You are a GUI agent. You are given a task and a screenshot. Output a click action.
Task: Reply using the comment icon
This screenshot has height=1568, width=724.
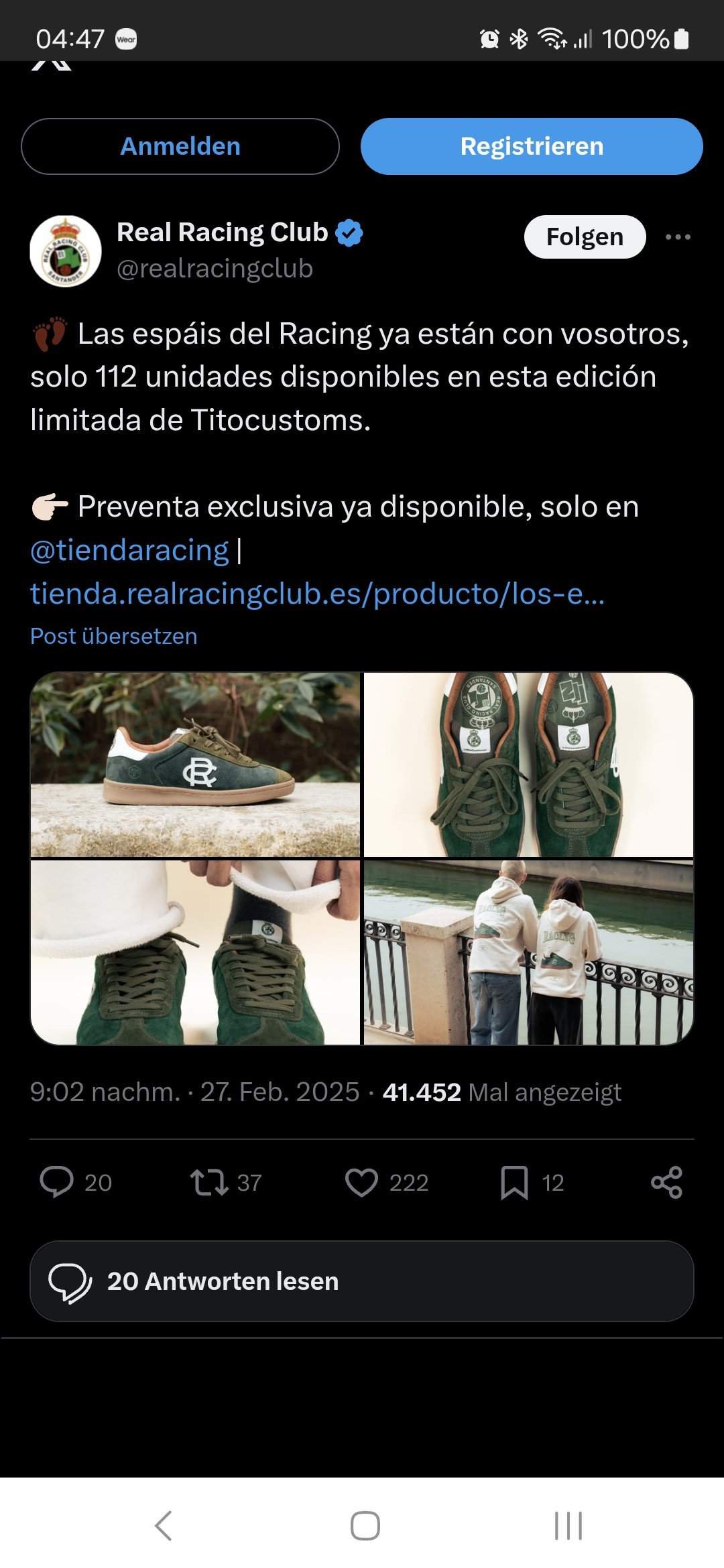(x=57, y=1182)
